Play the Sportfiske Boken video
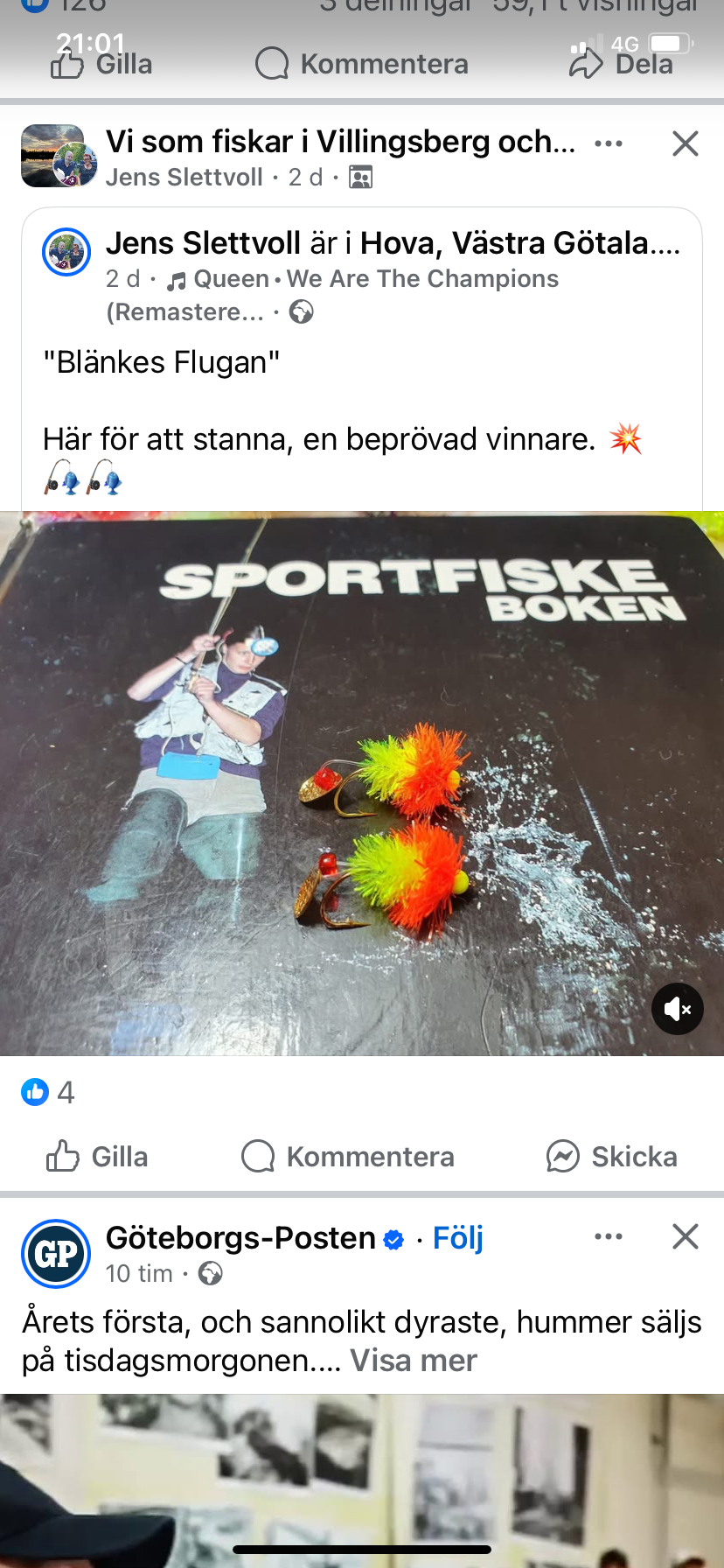 click(x=362, y=783)
